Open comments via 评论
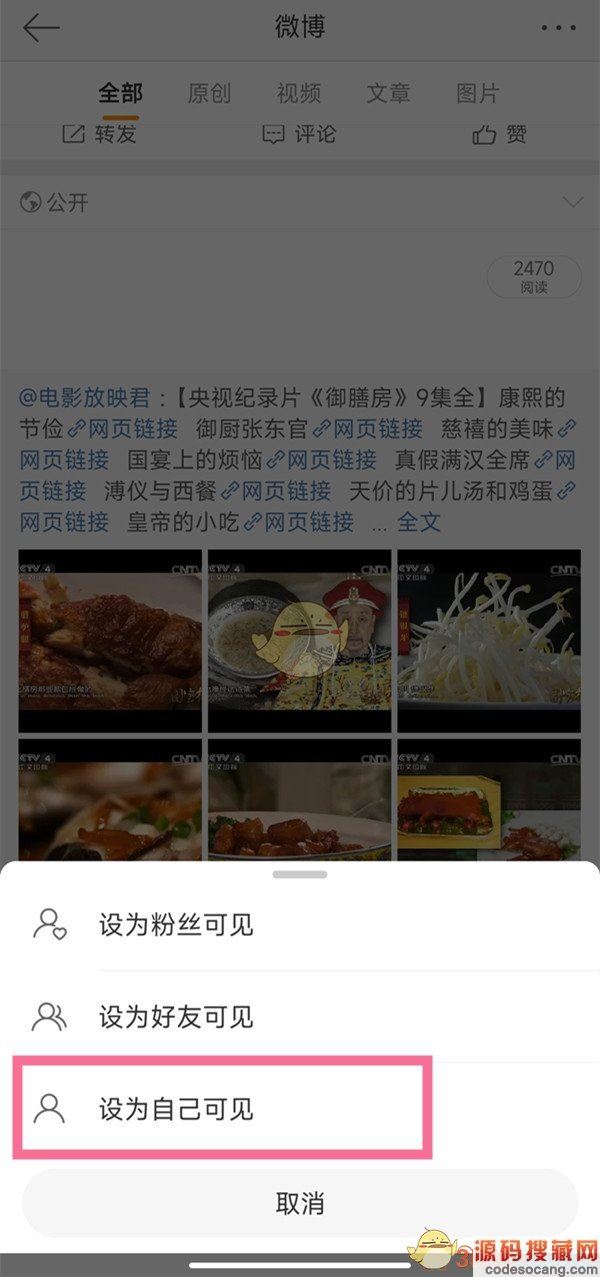Screen dimensions: 600x1277 tap(299, 134)
